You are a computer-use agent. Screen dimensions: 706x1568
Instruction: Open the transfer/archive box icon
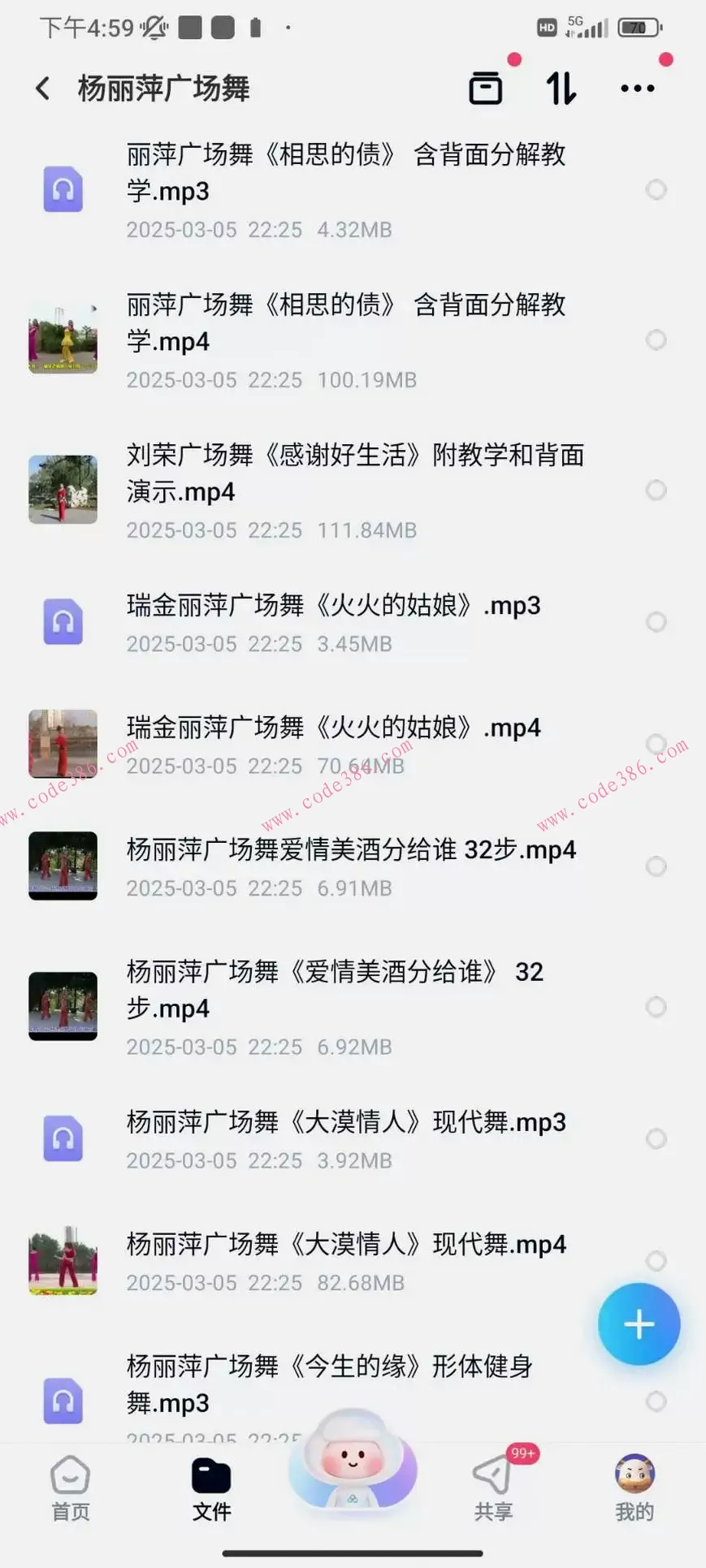pyautogui.click(x=485, y=88)
